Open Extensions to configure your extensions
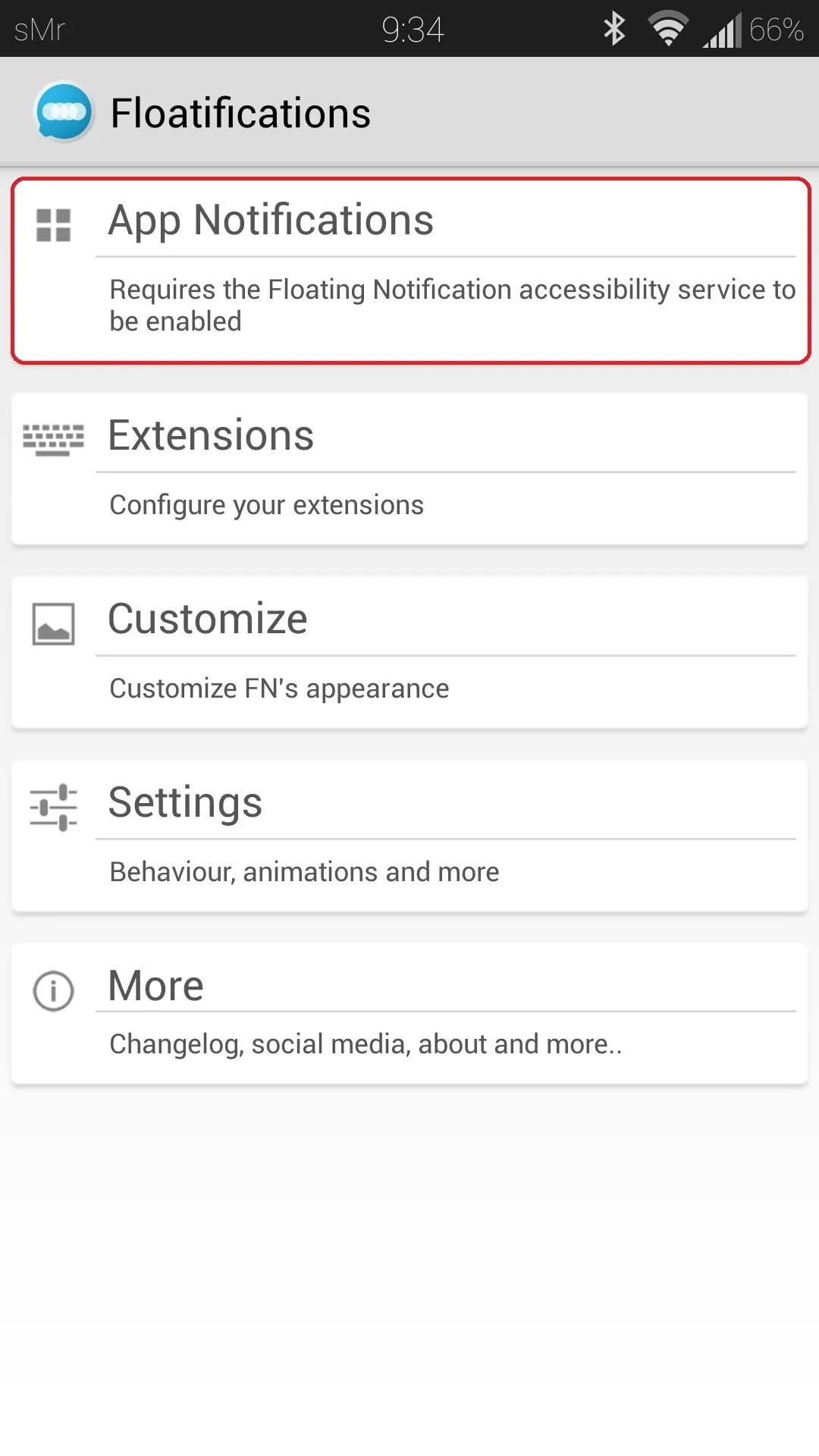This screenshot has width=819, height=1456. click(409, 468)
